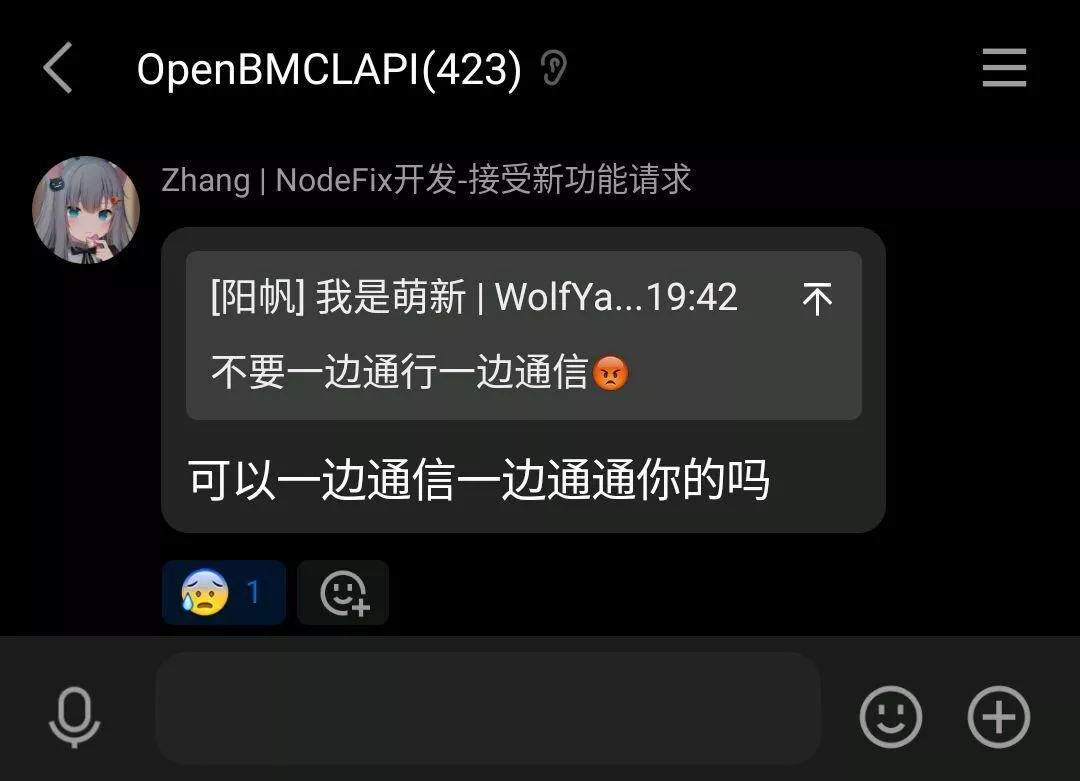Jump to quoted message via up arrow
This screenshot has height=781, width=1080.
tap(817, 298)
